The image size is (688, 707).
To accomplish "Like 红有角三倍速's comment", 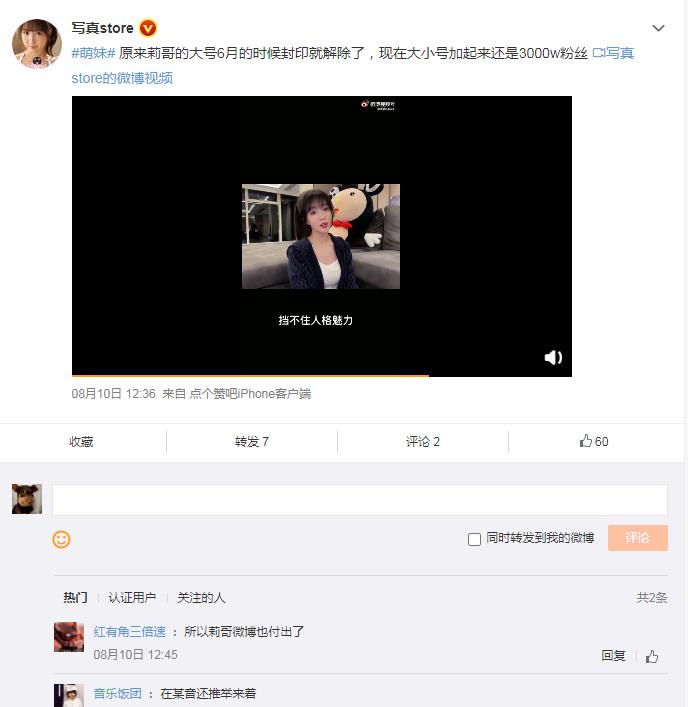I will click(652, 656).
